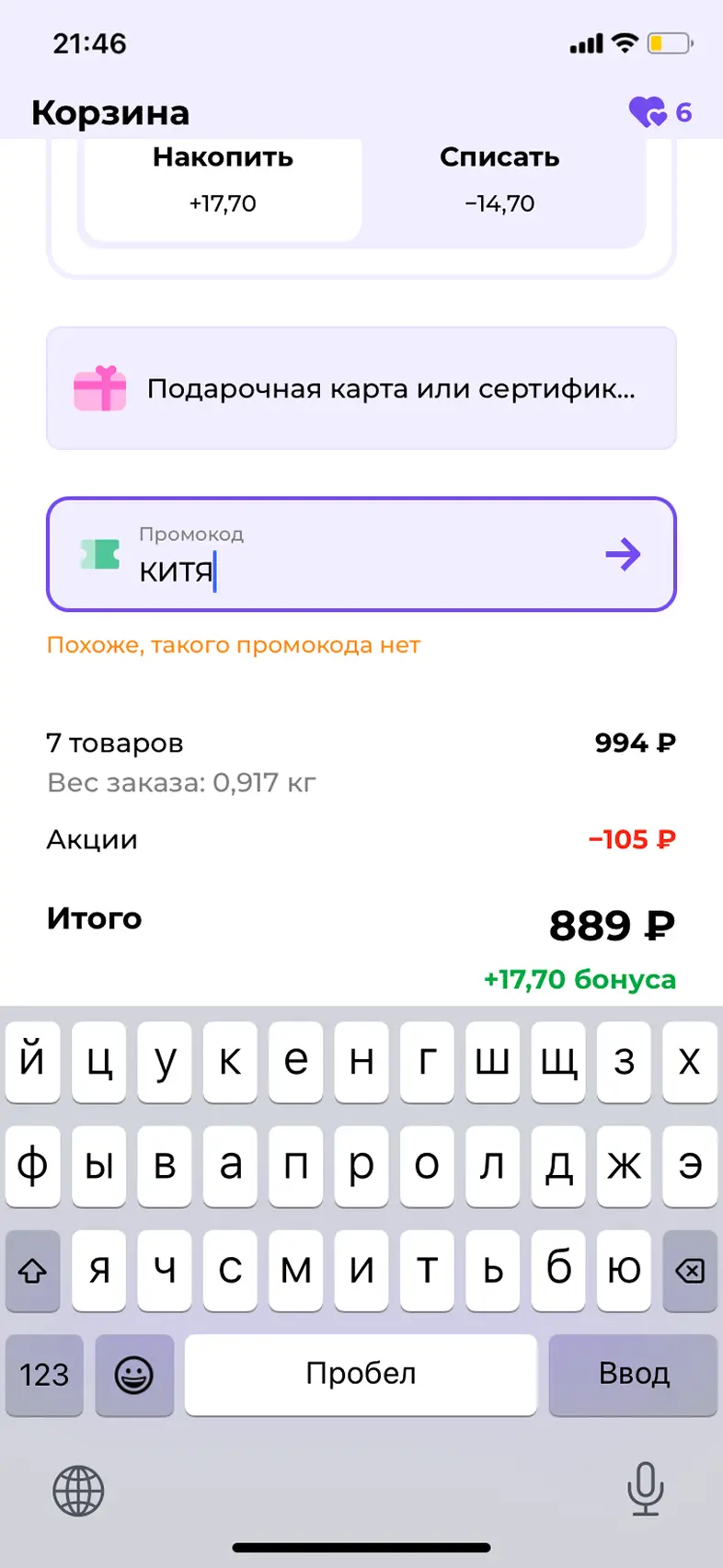The image size is (723, 1568).
Task: Delete a character with the backspace key
Action: point(689,1271)
